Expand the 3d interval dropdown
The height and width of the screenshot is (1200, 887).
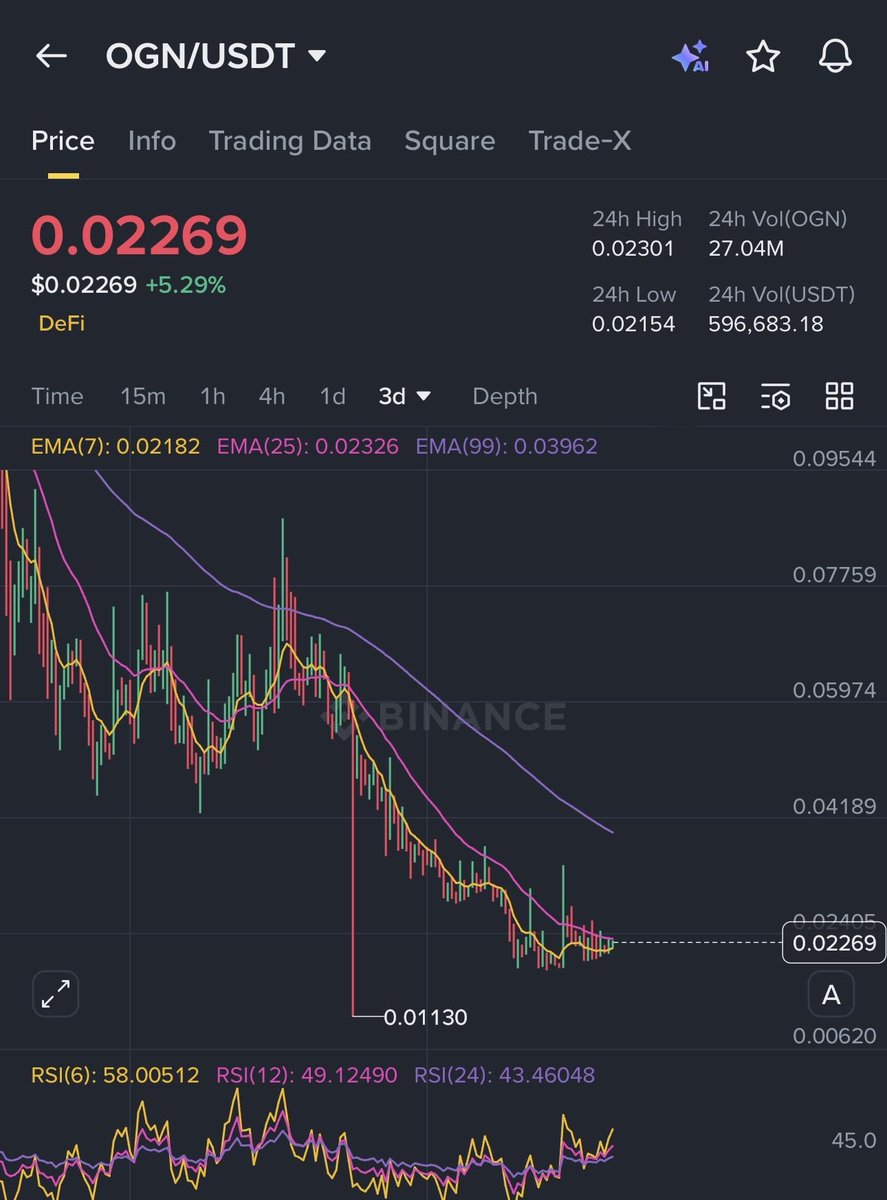405,397
